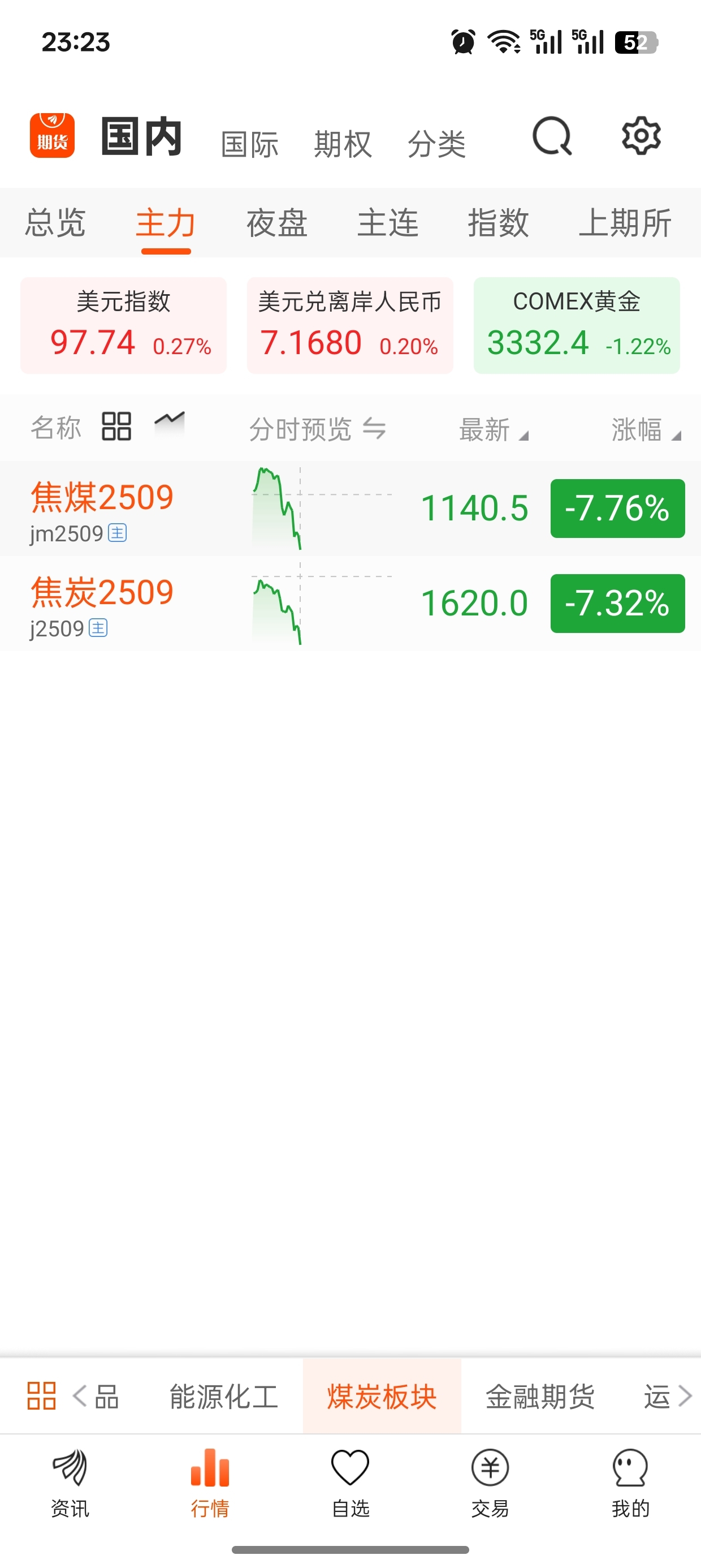Switch to the 分类 tab
This screenshot has width=701, height=1568.
coord(436,144)
